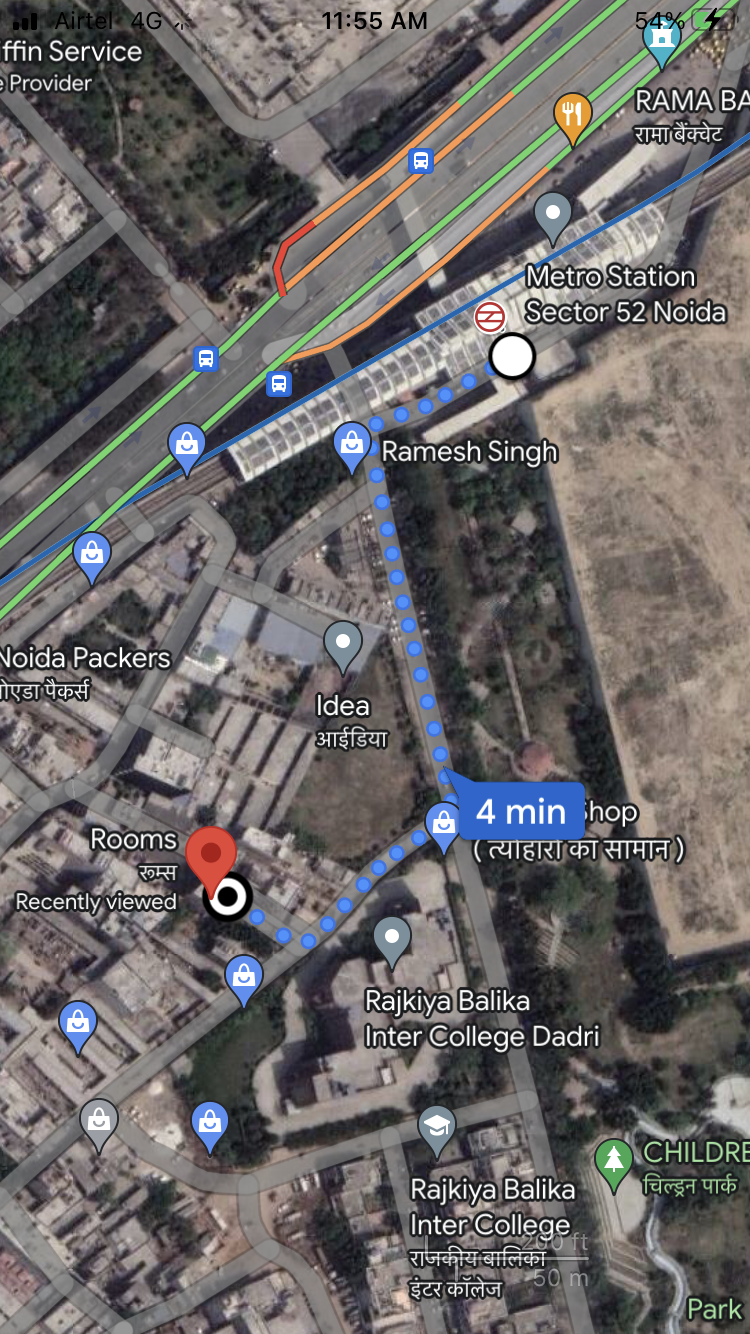The height and width of the screenshot is (1334, 750).
Task: Open the restaurant pin near Rama Banquet
Action: click(x=572, y=118)
